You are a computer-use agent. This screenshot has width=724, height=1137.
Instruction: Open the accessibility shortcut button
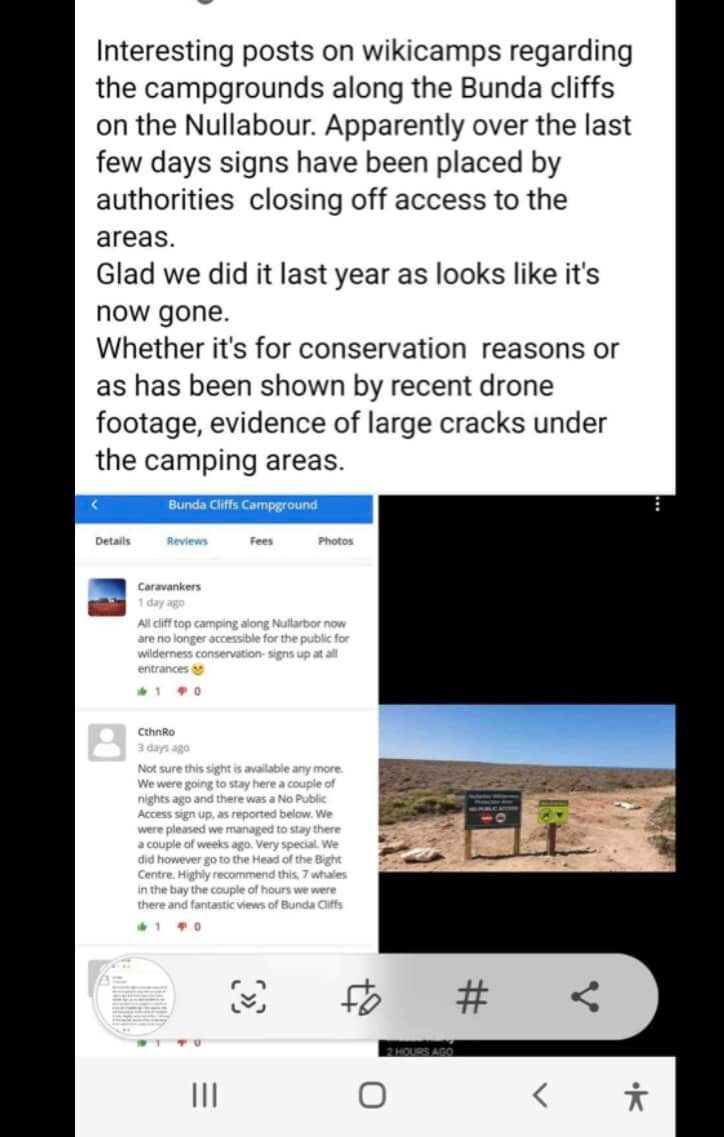636,1096
